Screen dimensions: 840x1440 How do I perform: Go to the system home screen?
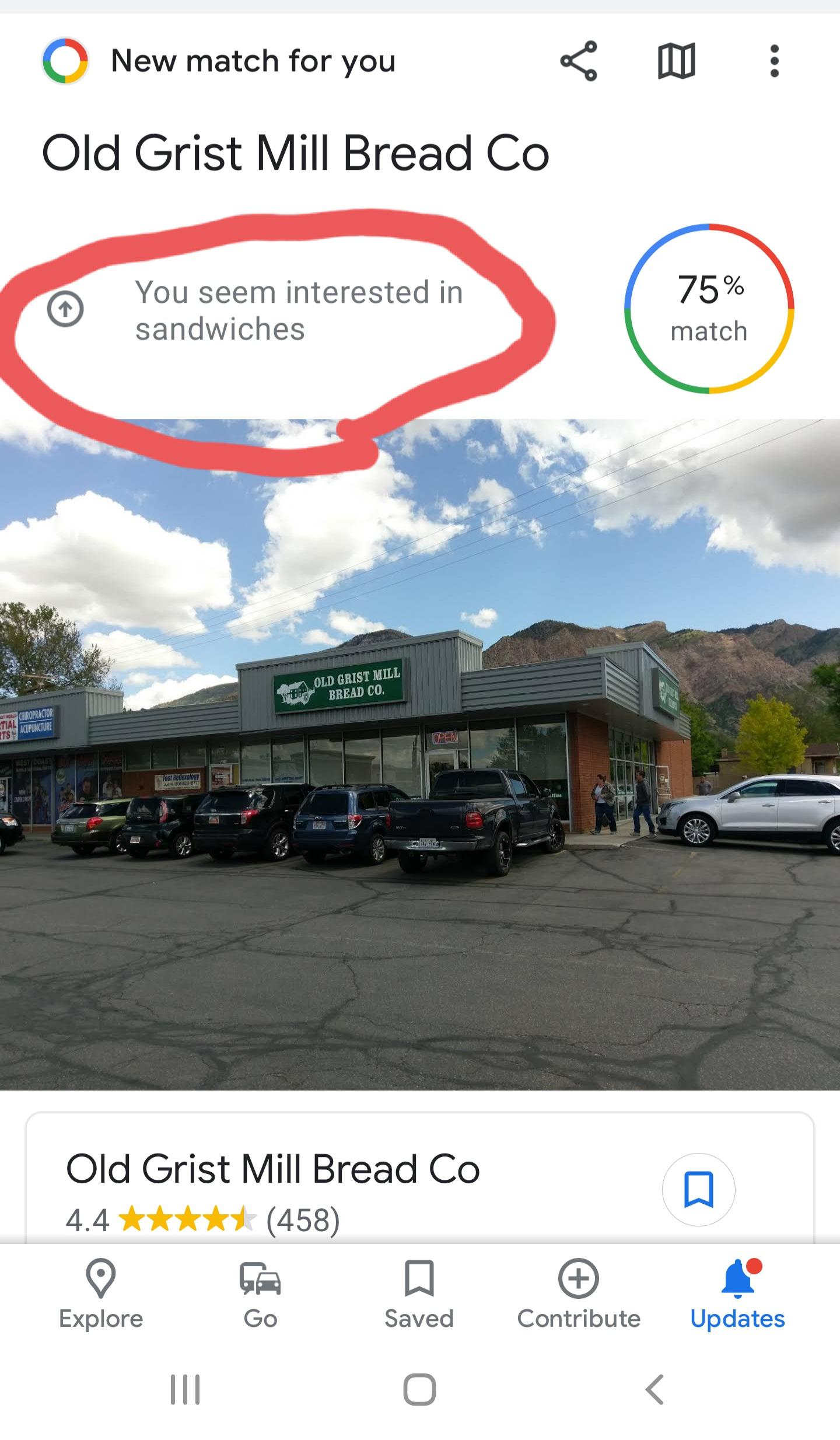coord(419,1389)
